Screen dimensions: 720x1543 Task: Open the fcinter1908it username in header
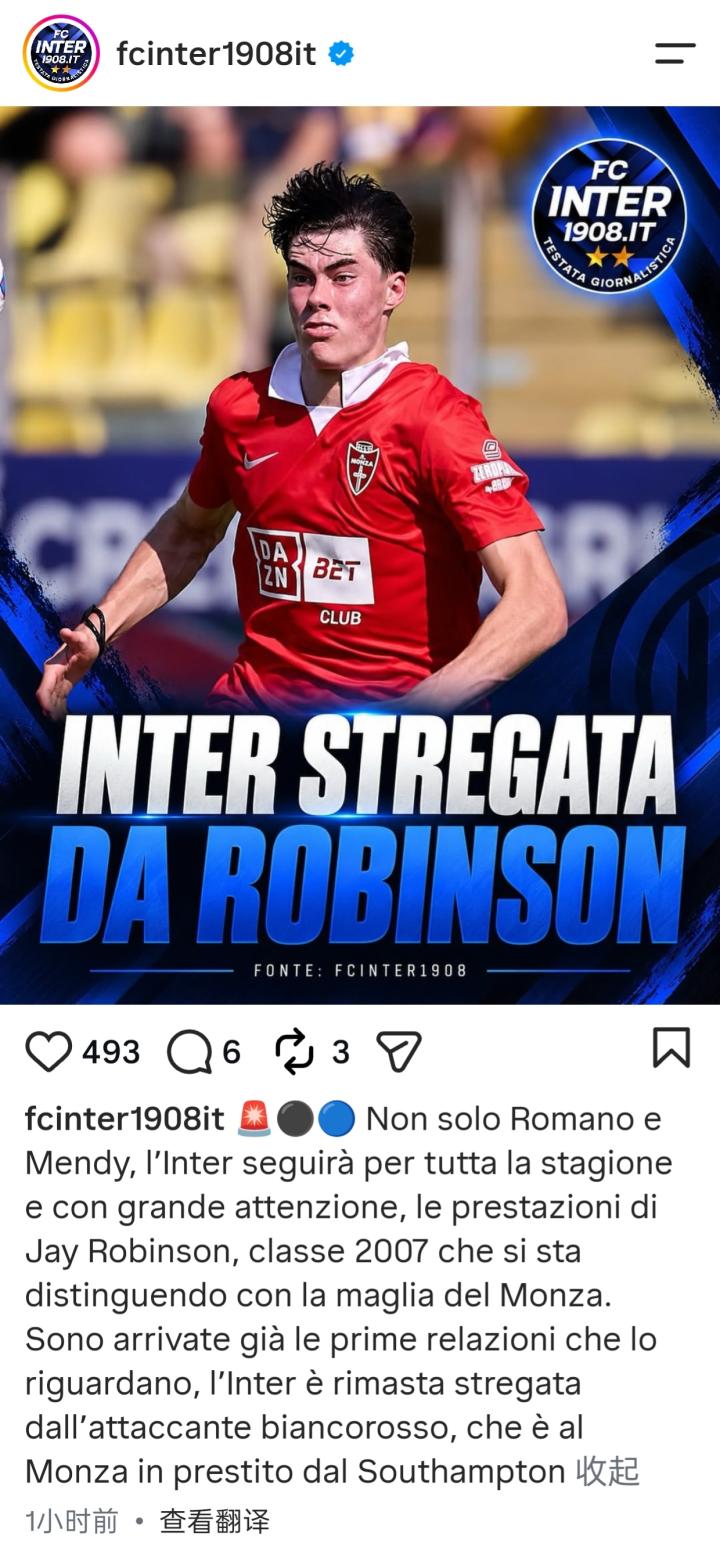point(216,53)
